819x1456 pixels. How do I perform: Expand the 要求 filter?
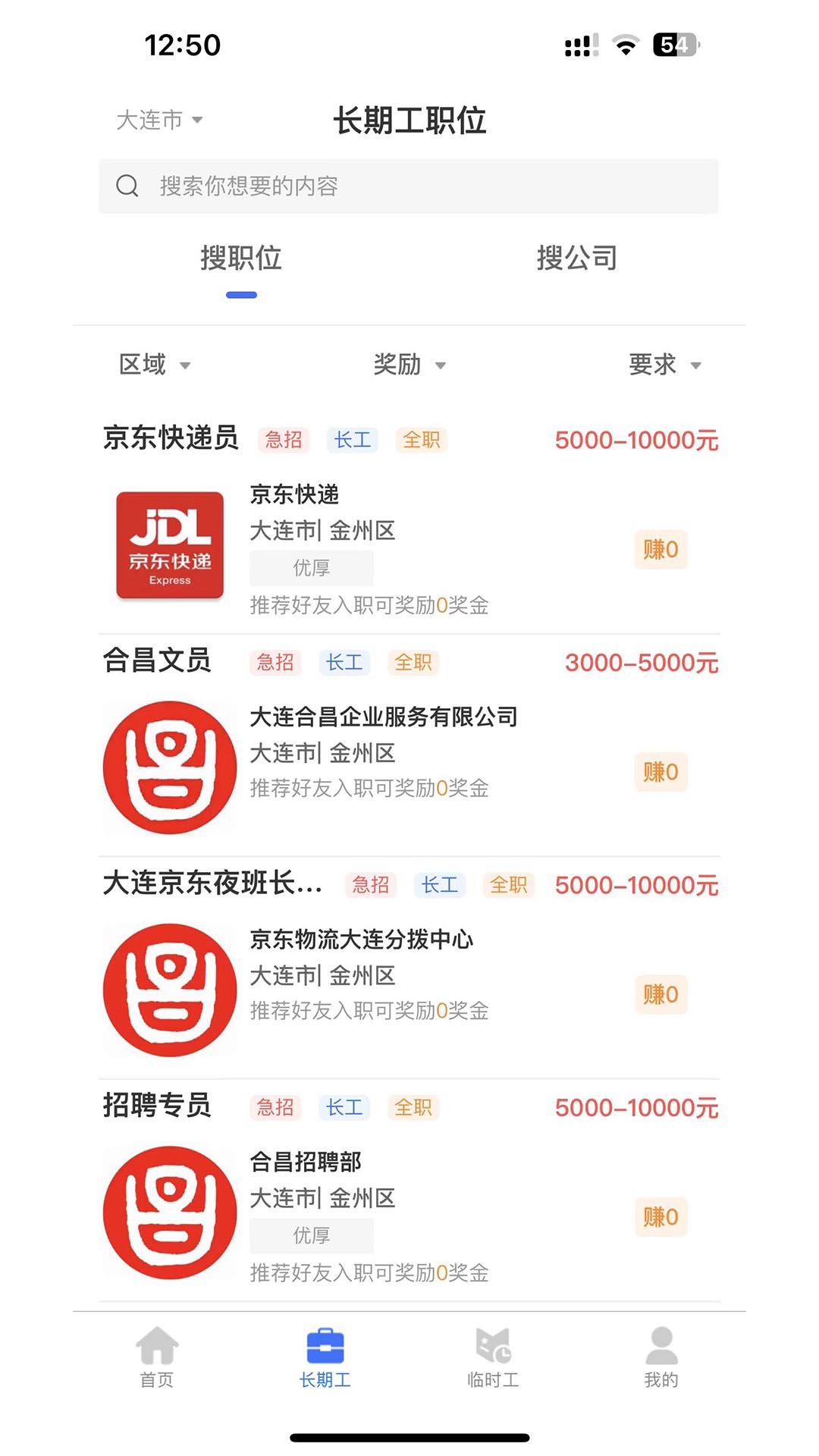665,365
